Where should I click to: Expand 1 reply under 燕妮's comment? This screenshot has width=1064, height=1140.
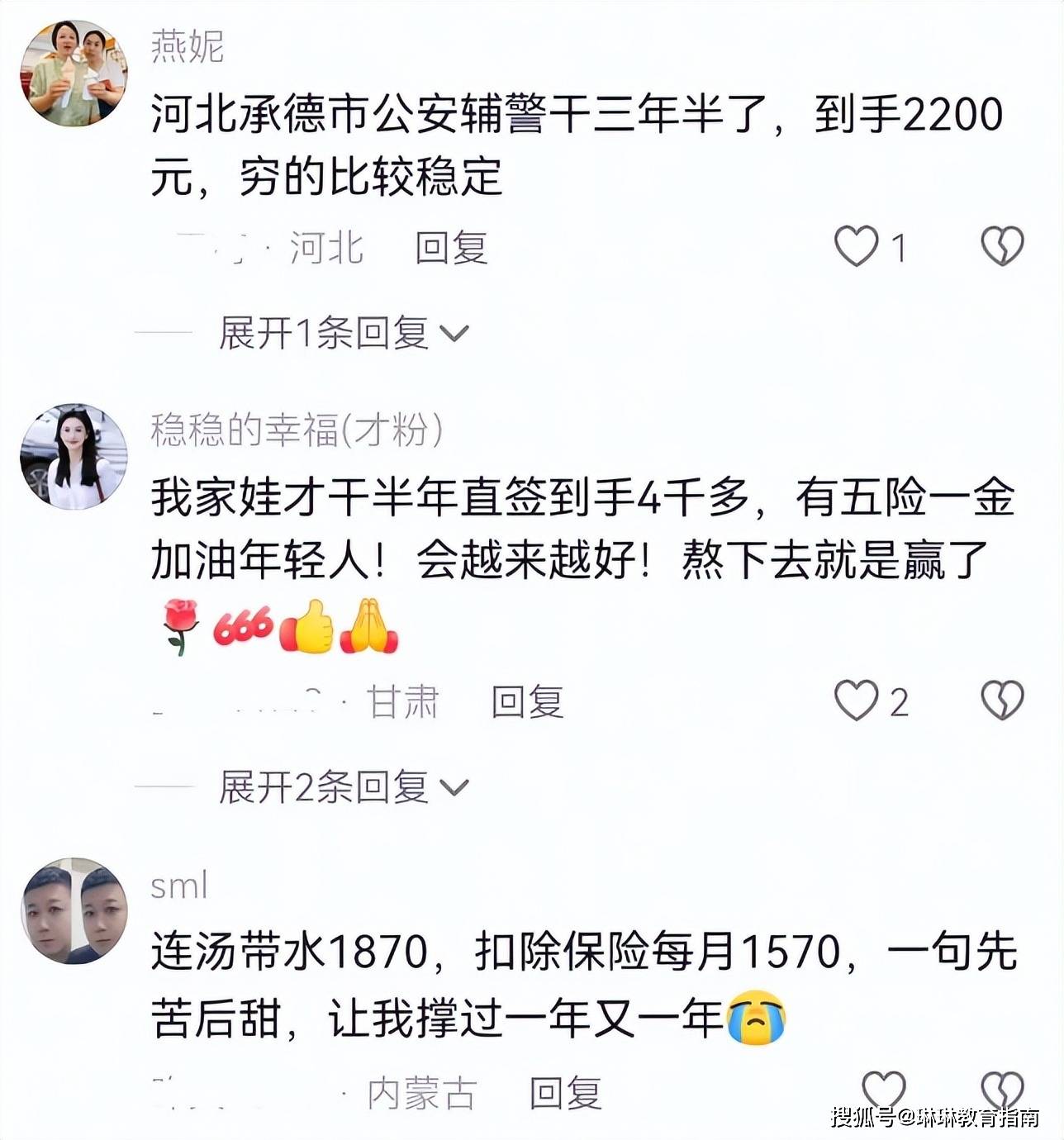342,334
